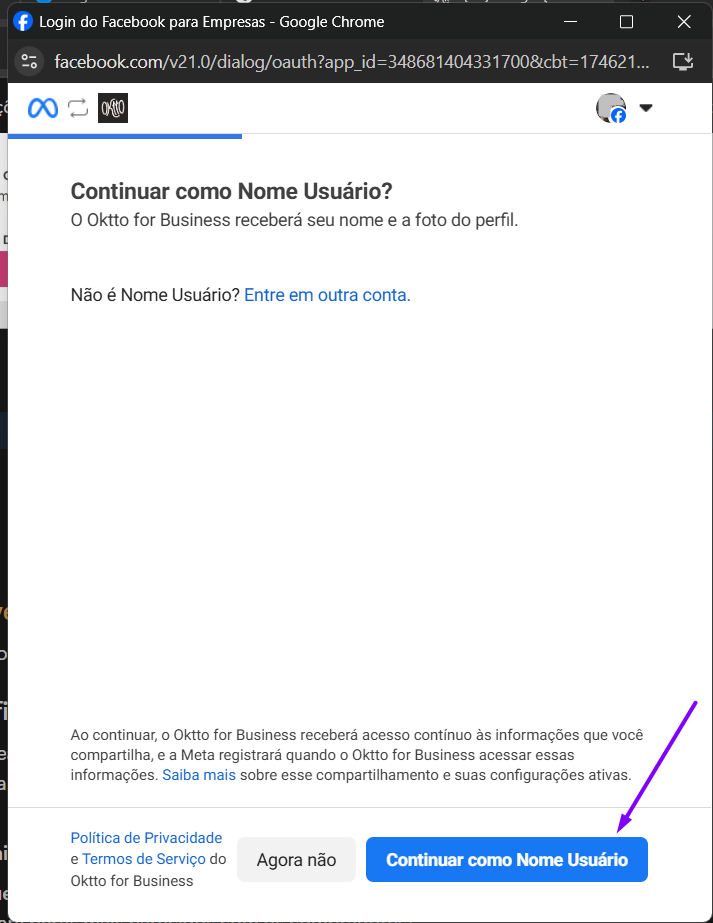The image size is (713, 923).
Task: Maximize the Chrome window
Action: 626,21
